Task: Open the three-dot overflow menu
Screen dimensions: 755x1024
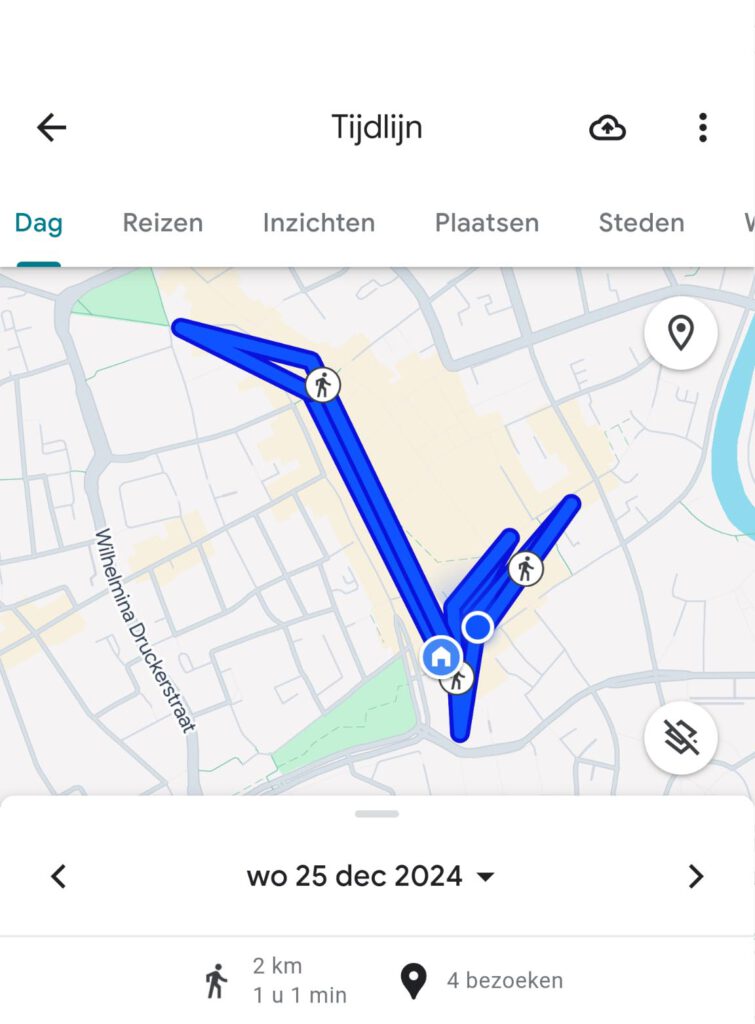Action: [702, 128]
